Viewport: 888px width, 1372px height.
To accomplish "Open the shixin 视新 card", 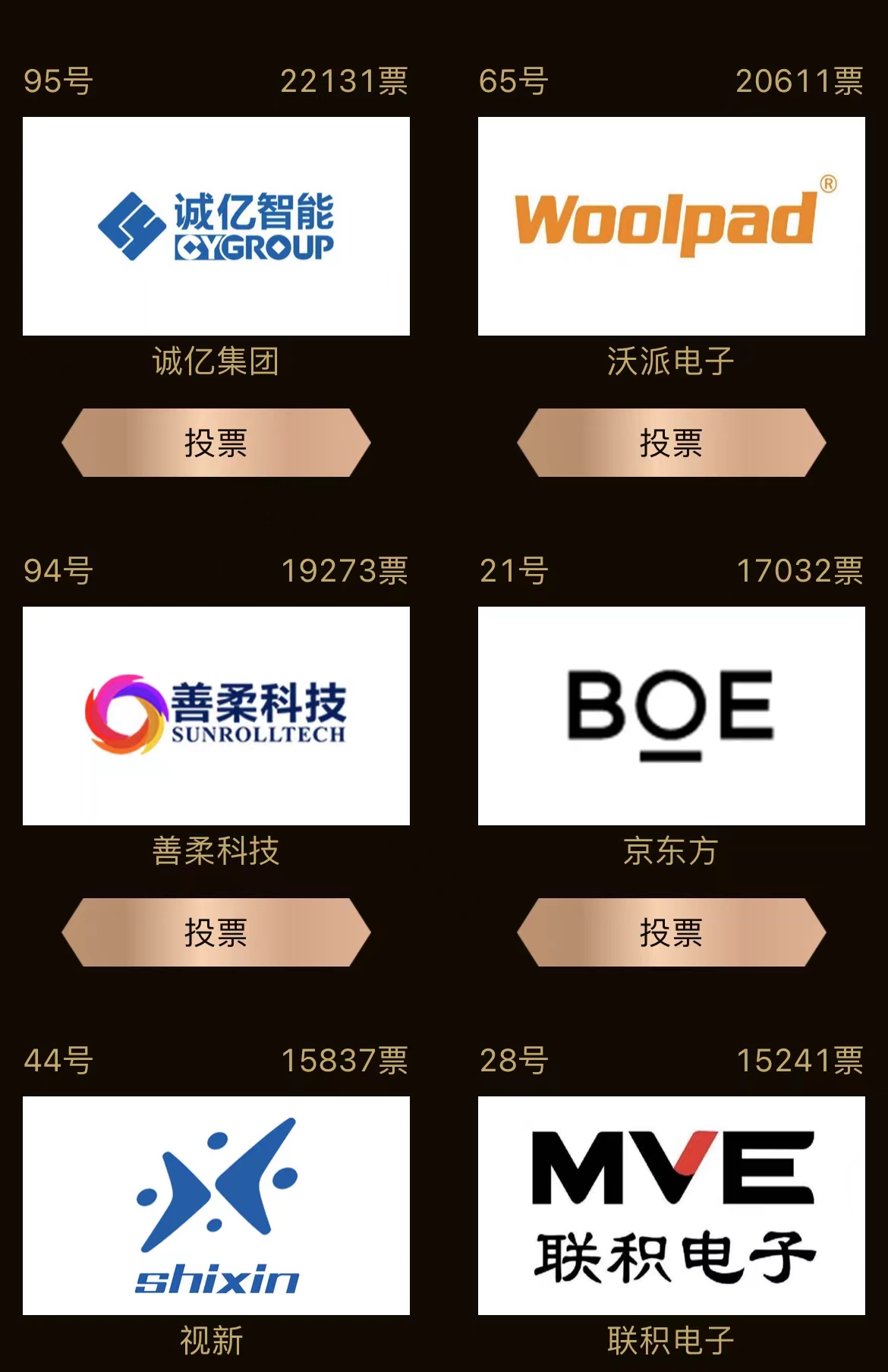I will pos(216,1205).
